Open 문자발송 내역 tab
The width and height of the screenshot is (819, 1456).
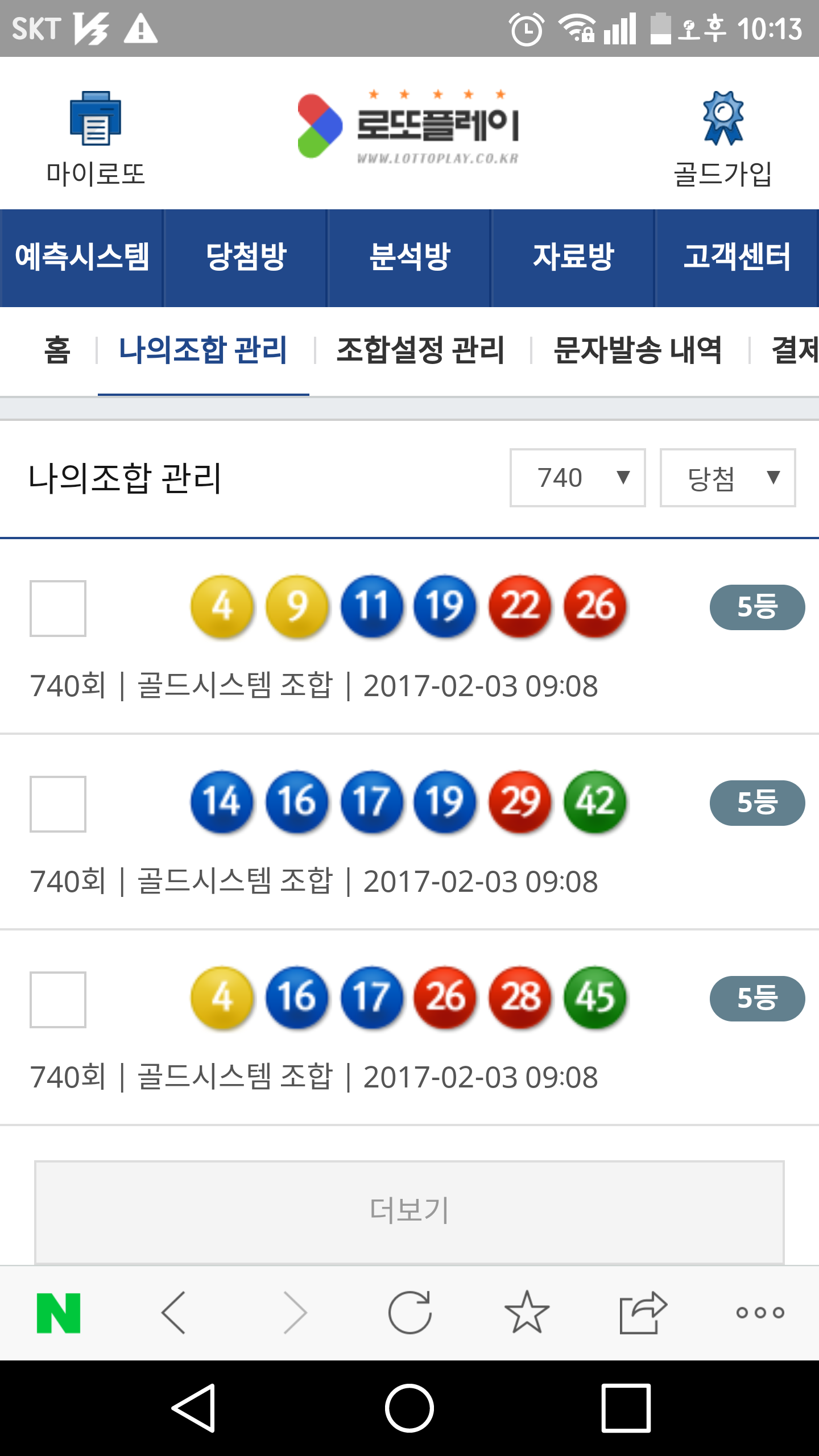click(x=638, y=350)
